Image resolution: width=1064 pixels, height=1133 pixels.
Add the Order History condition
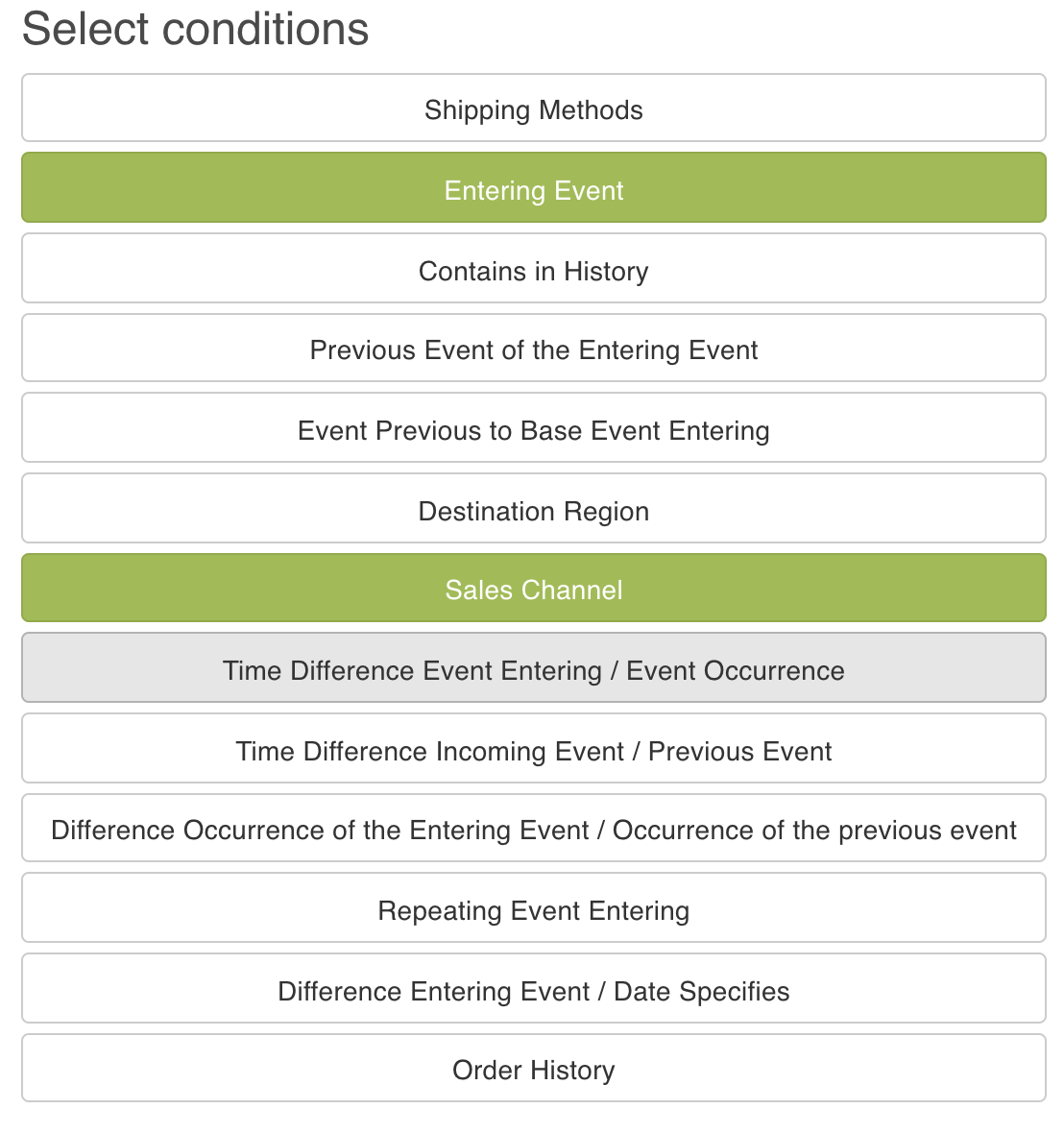pyautogui.click(x=533, y=1070)
